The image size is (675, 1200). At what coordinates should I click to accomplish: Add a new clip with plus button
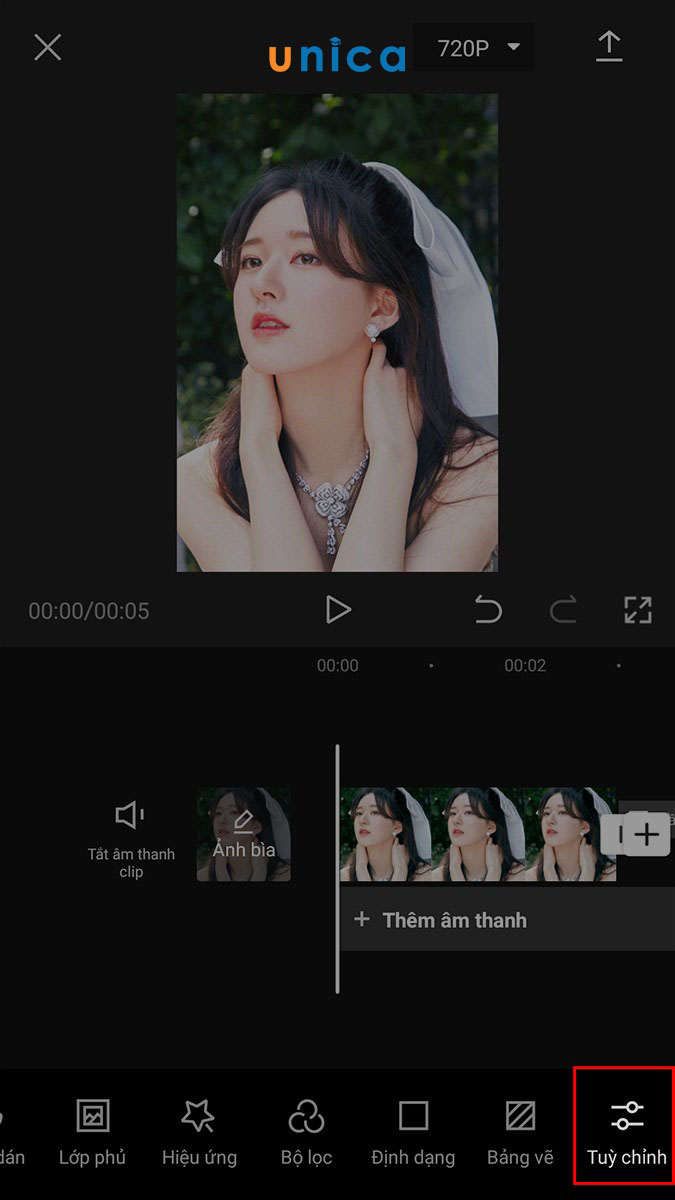(648, 834)
